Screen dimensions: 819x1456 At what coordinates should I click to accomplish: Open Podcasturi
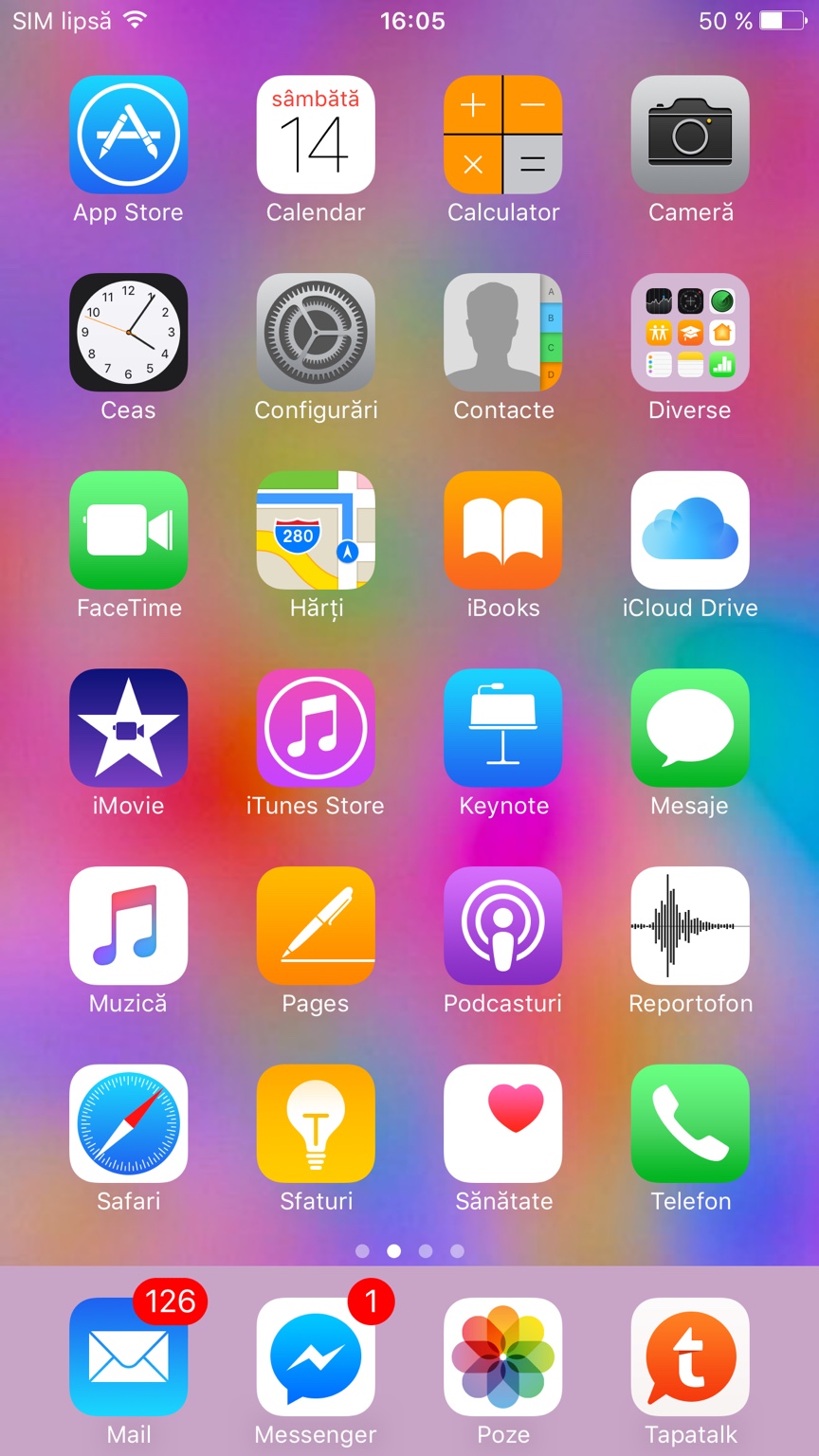coord(503,926)
